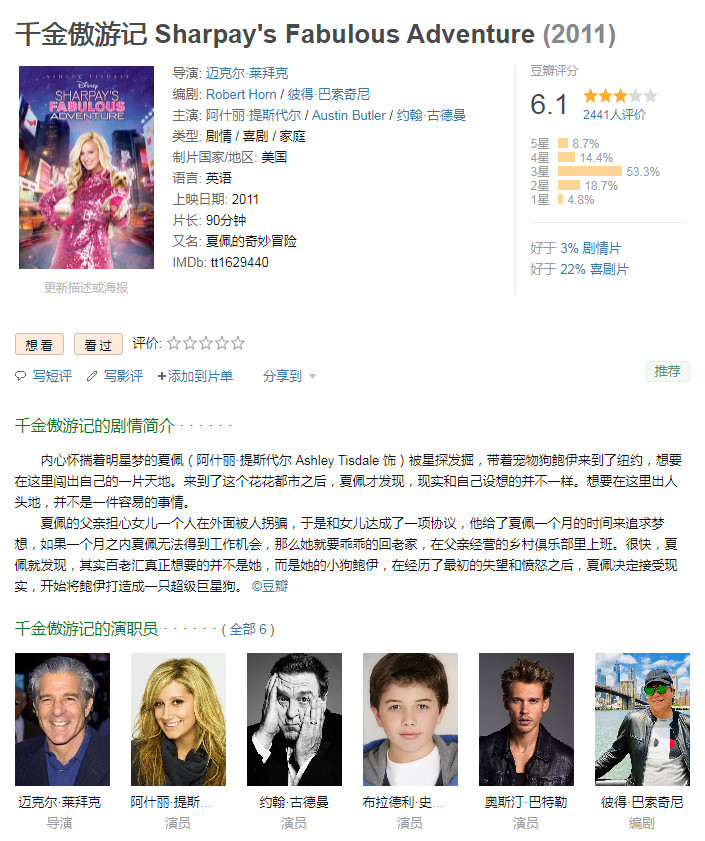Image resolution: width=705 pixels, height=841 pixels.
Task: Open 奥斯汀·巴特勒 cast photo
Action: click(x=526, y=719)
